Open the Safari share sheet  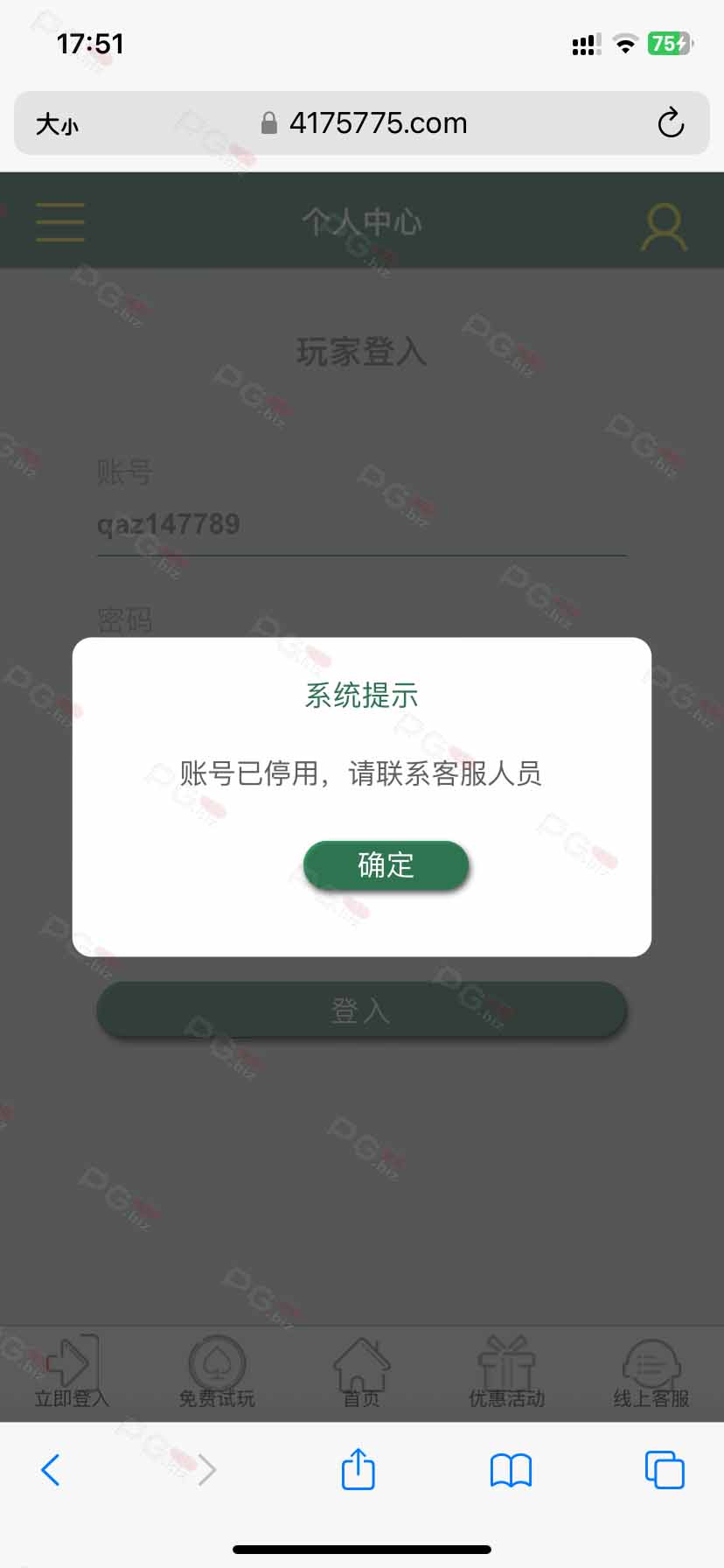[358, 1468]
